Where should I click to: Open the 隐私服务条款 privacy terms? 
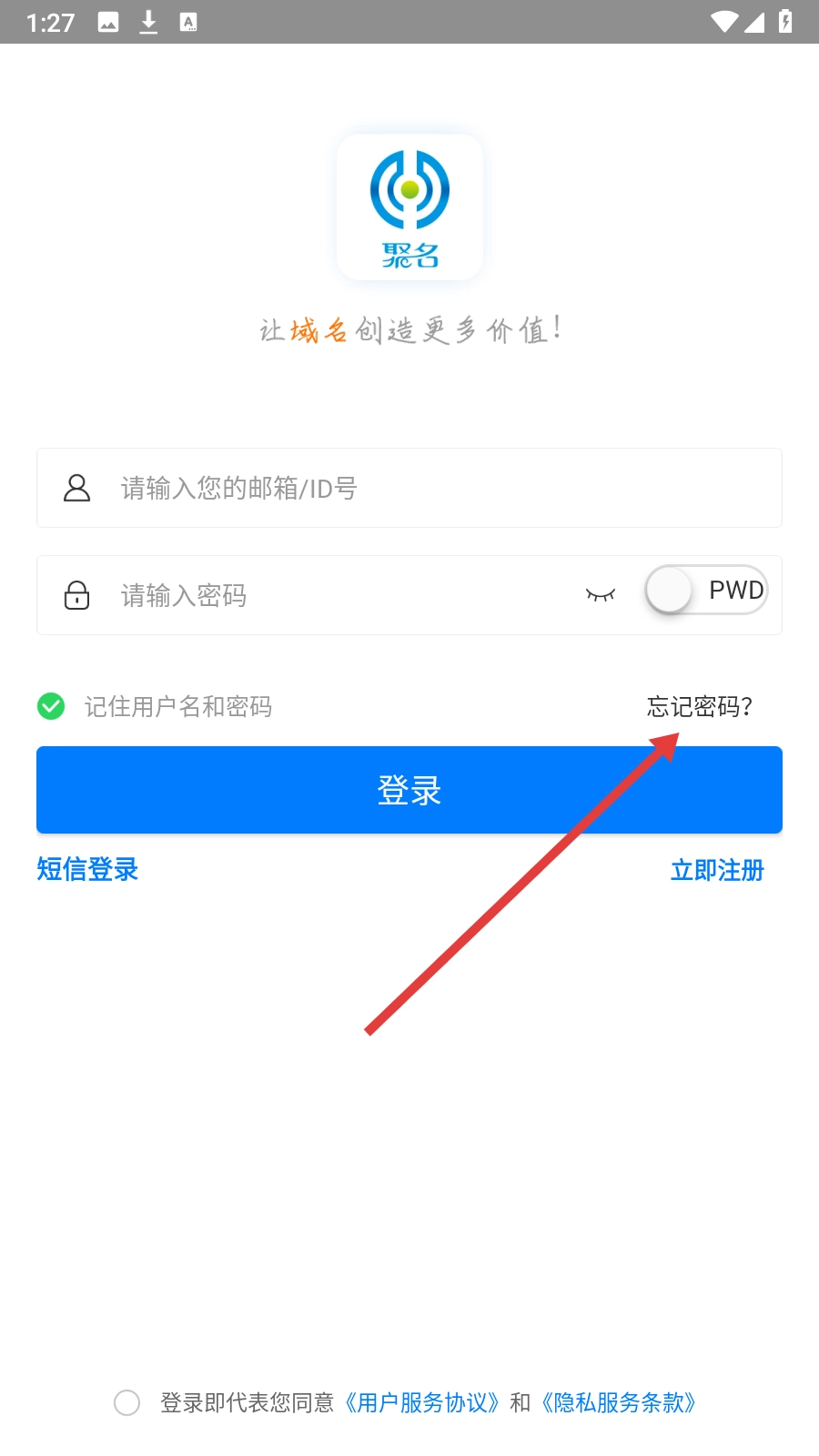619,1402
